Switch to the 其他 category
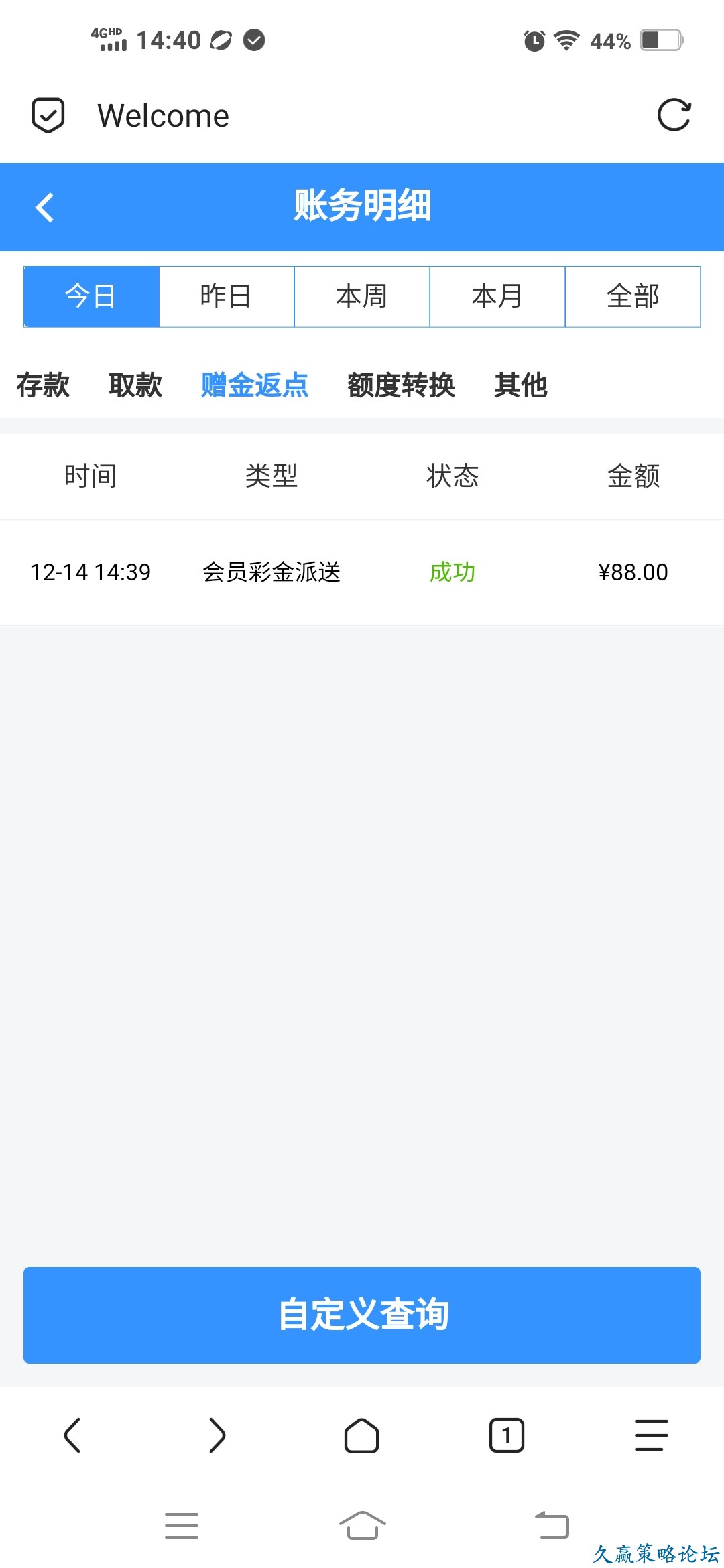This screenshot has width=724, height=1568. coord(521,385)
